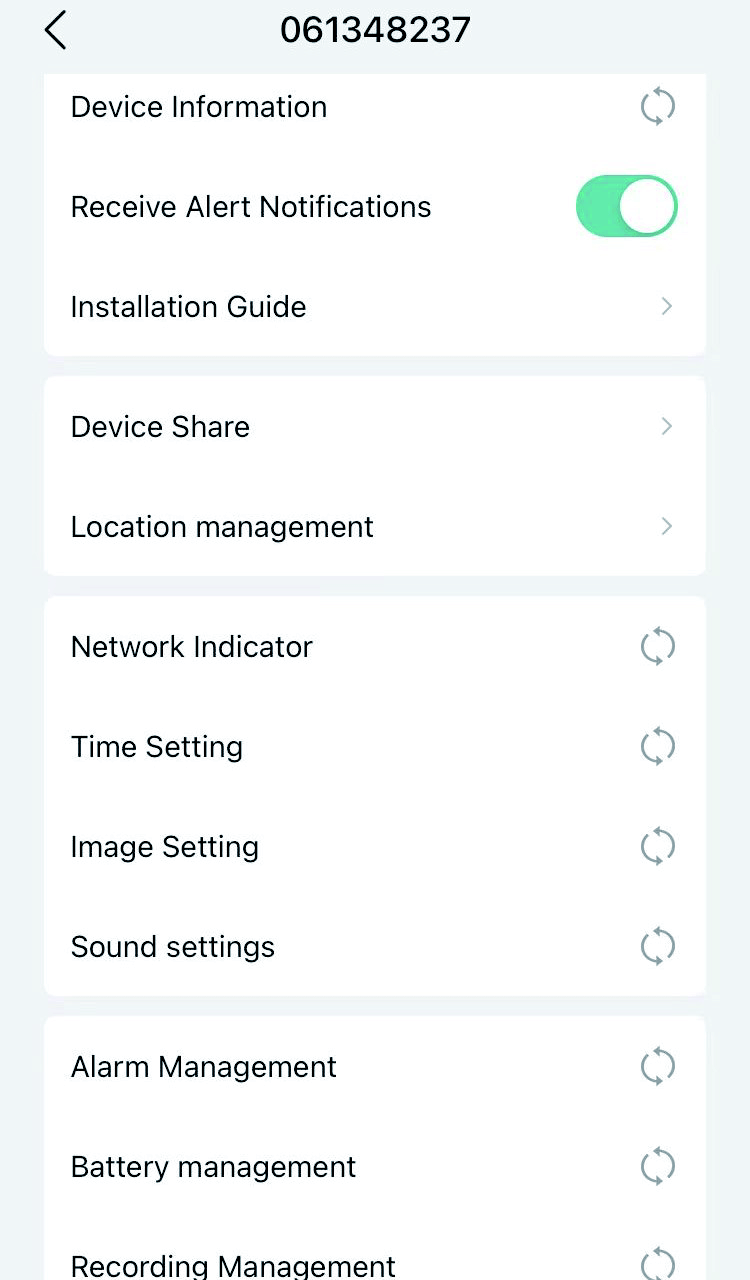
Task: Open the Device Share chevron
Action: pos(666,426)
